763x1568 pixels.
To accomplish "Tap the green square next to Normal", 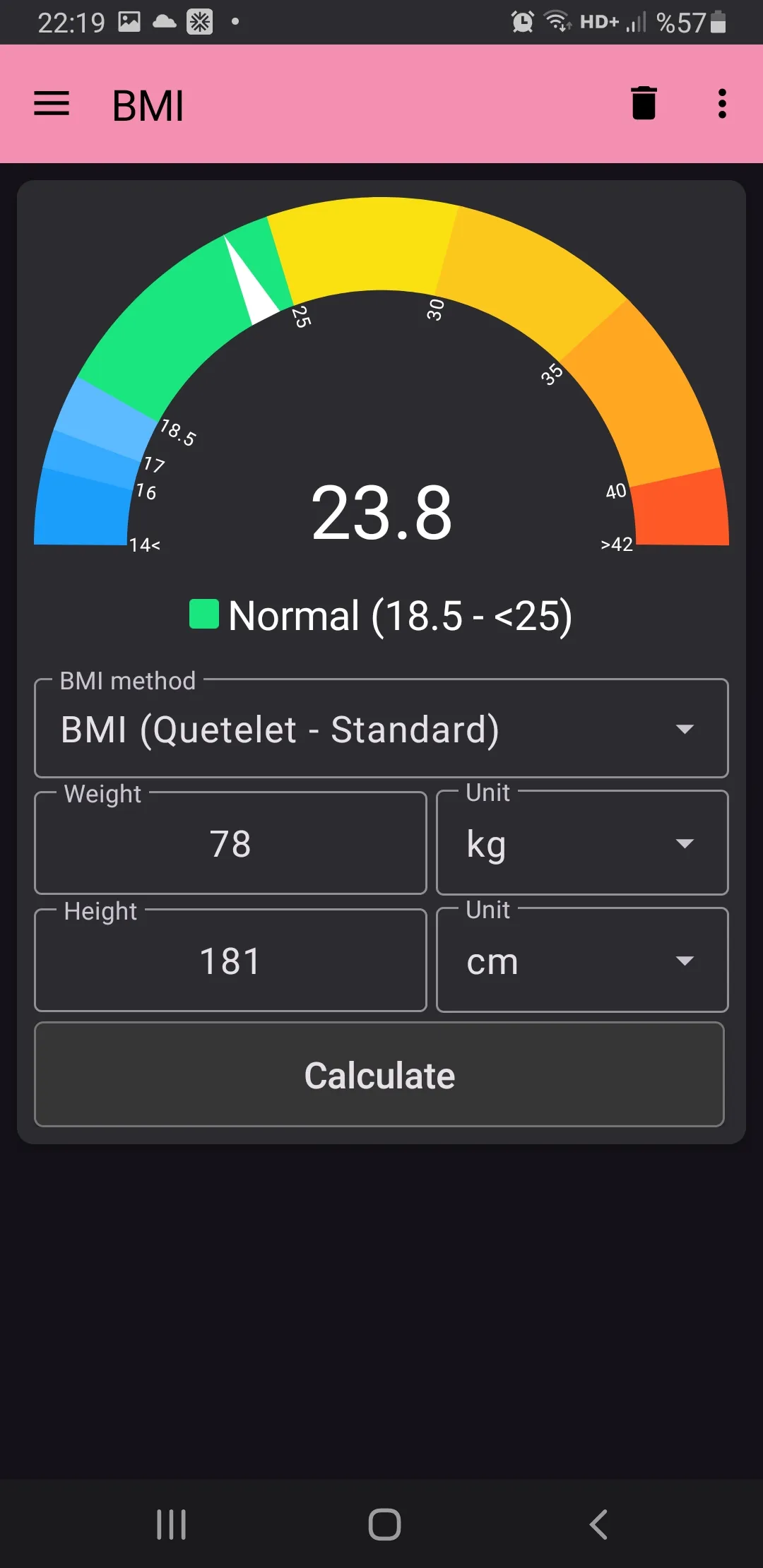I will (203, 615).
